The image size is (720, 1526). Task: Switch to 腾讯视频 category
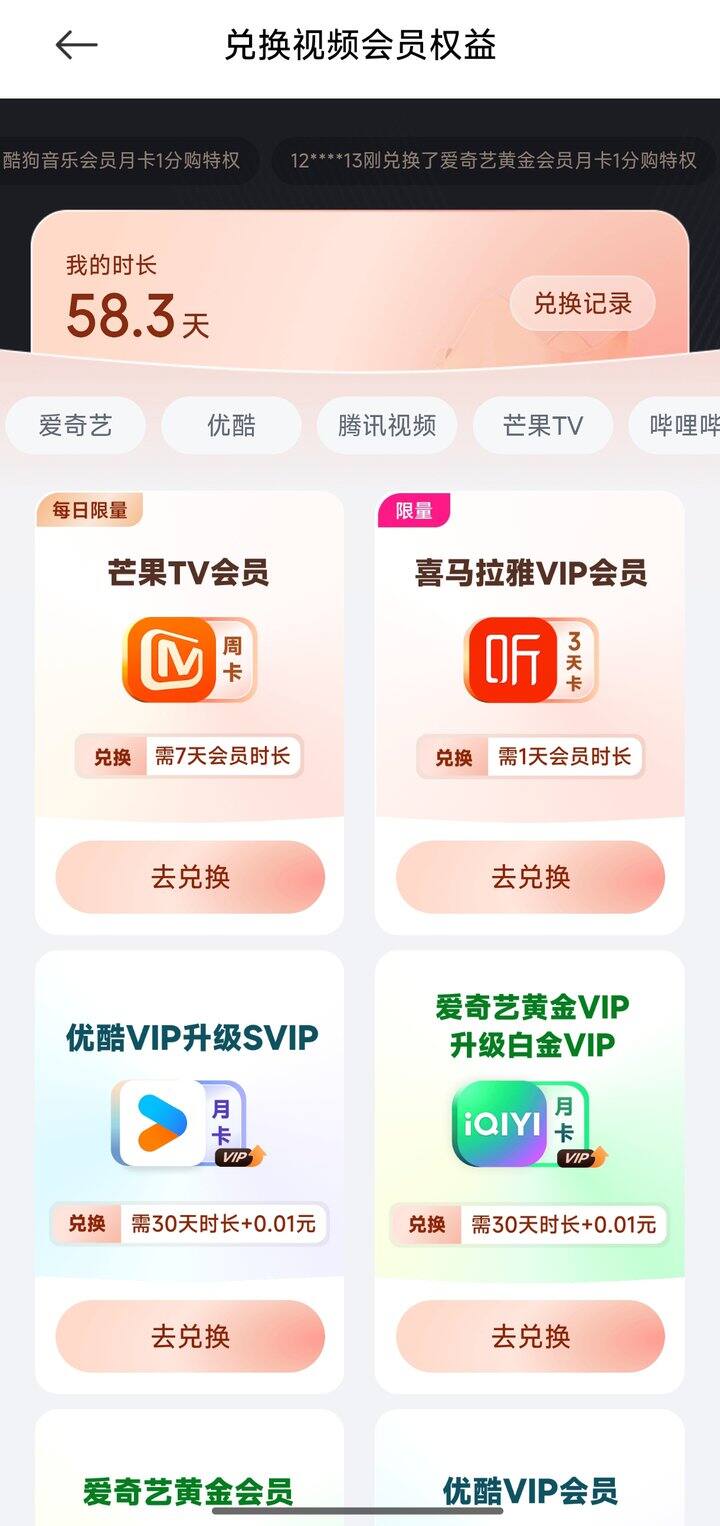[387, 425]
